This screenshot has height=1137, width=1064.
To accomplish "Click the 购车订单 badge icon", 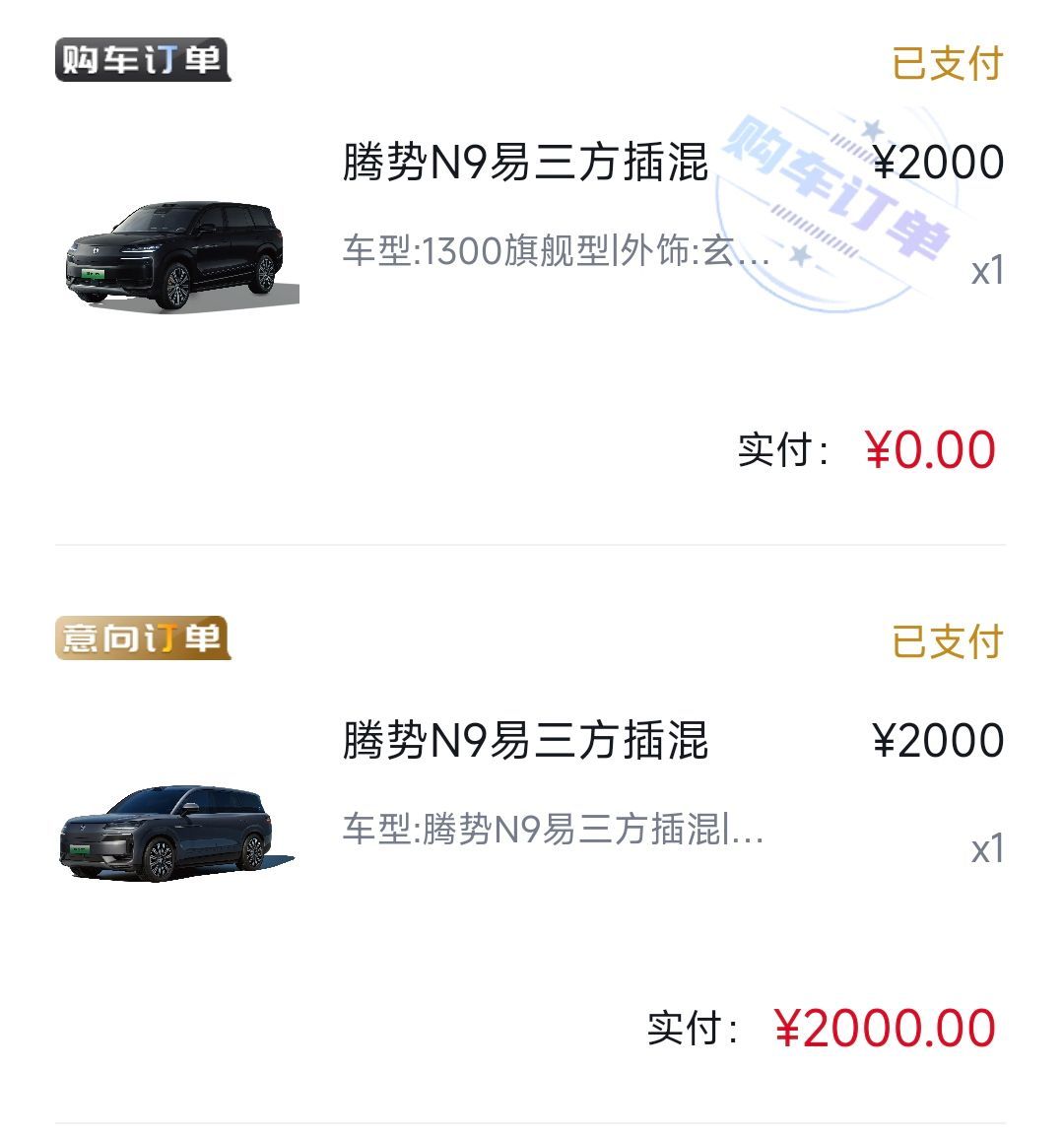I will pyautogui.click(x=141, y=59).
